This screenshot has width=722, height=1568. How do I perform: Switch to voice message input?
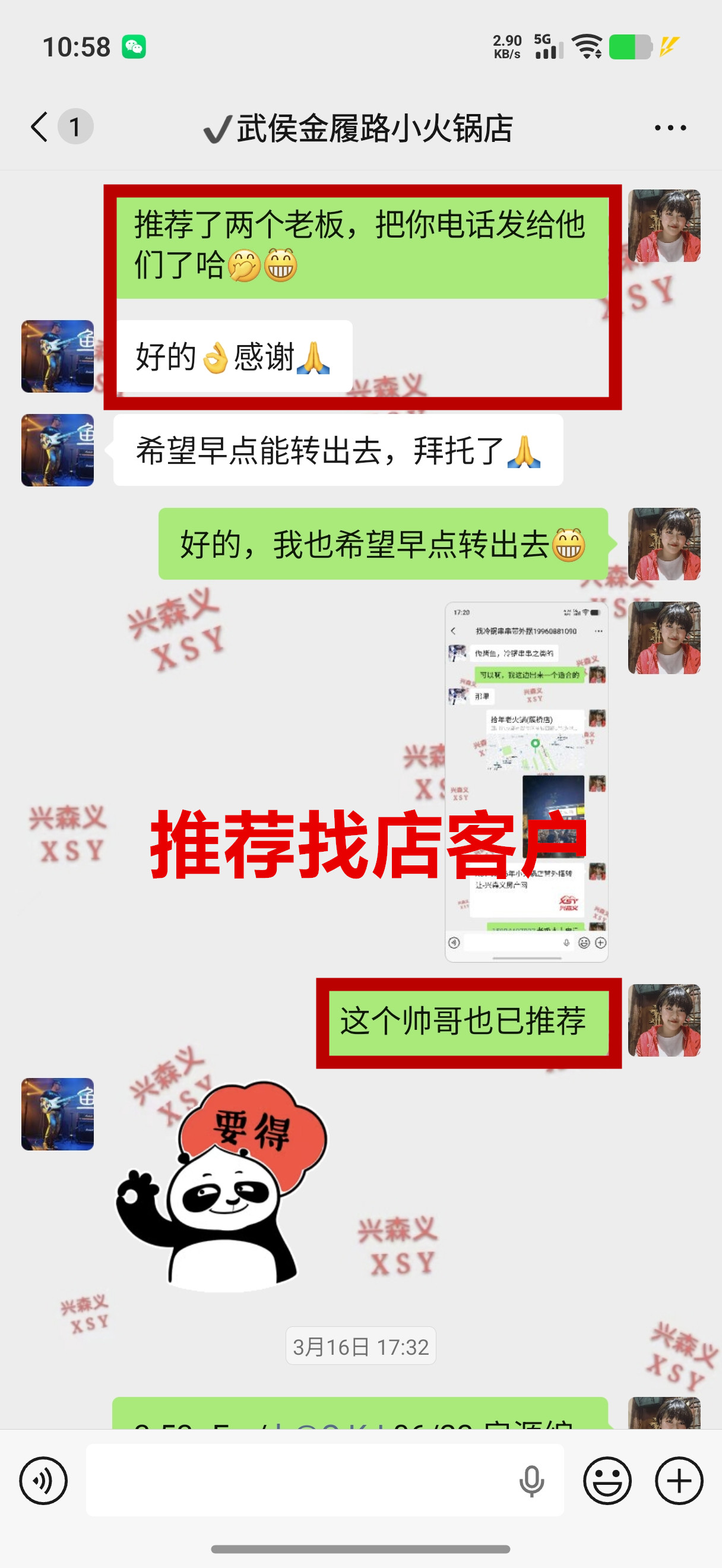click(43, 1480)
